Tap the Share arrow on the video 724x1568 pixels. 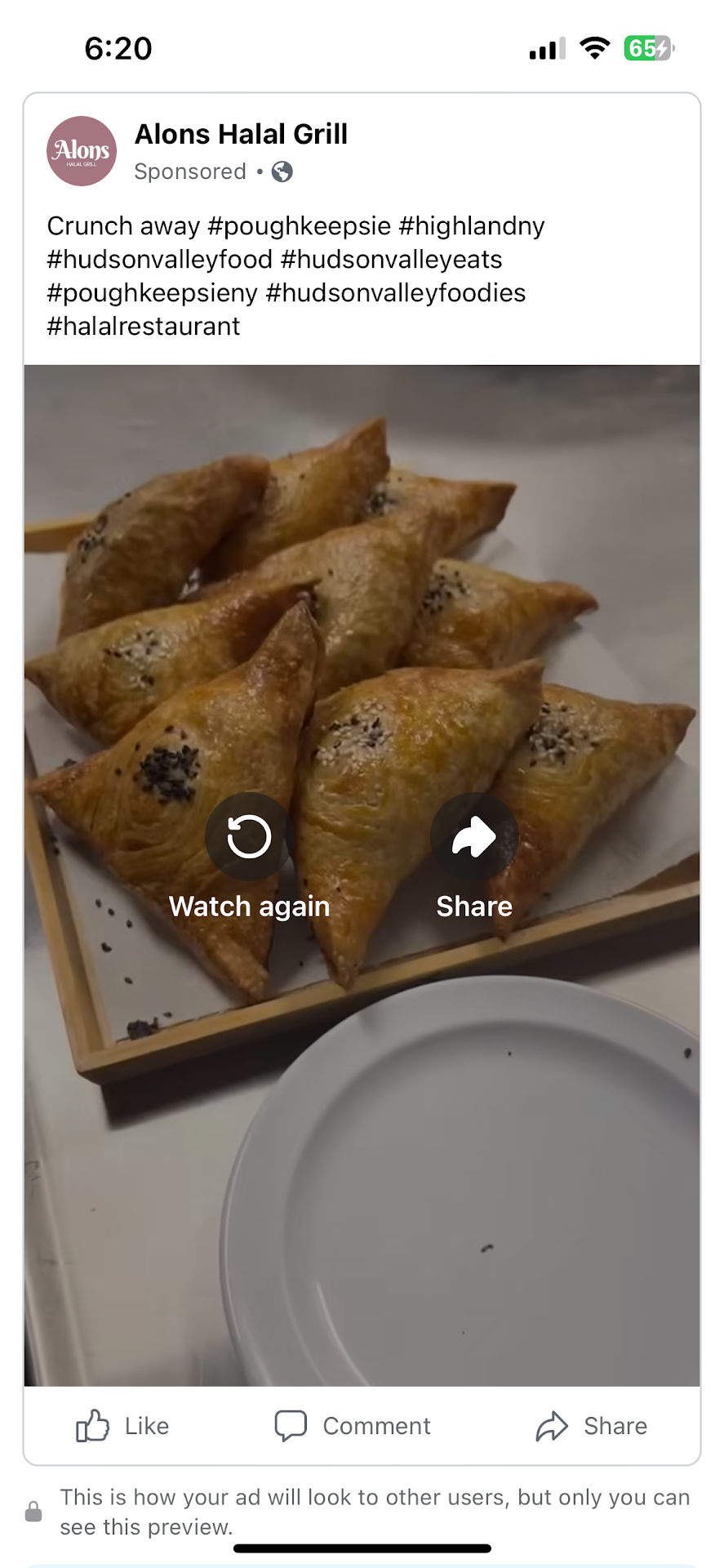click(x=474, y=837)
